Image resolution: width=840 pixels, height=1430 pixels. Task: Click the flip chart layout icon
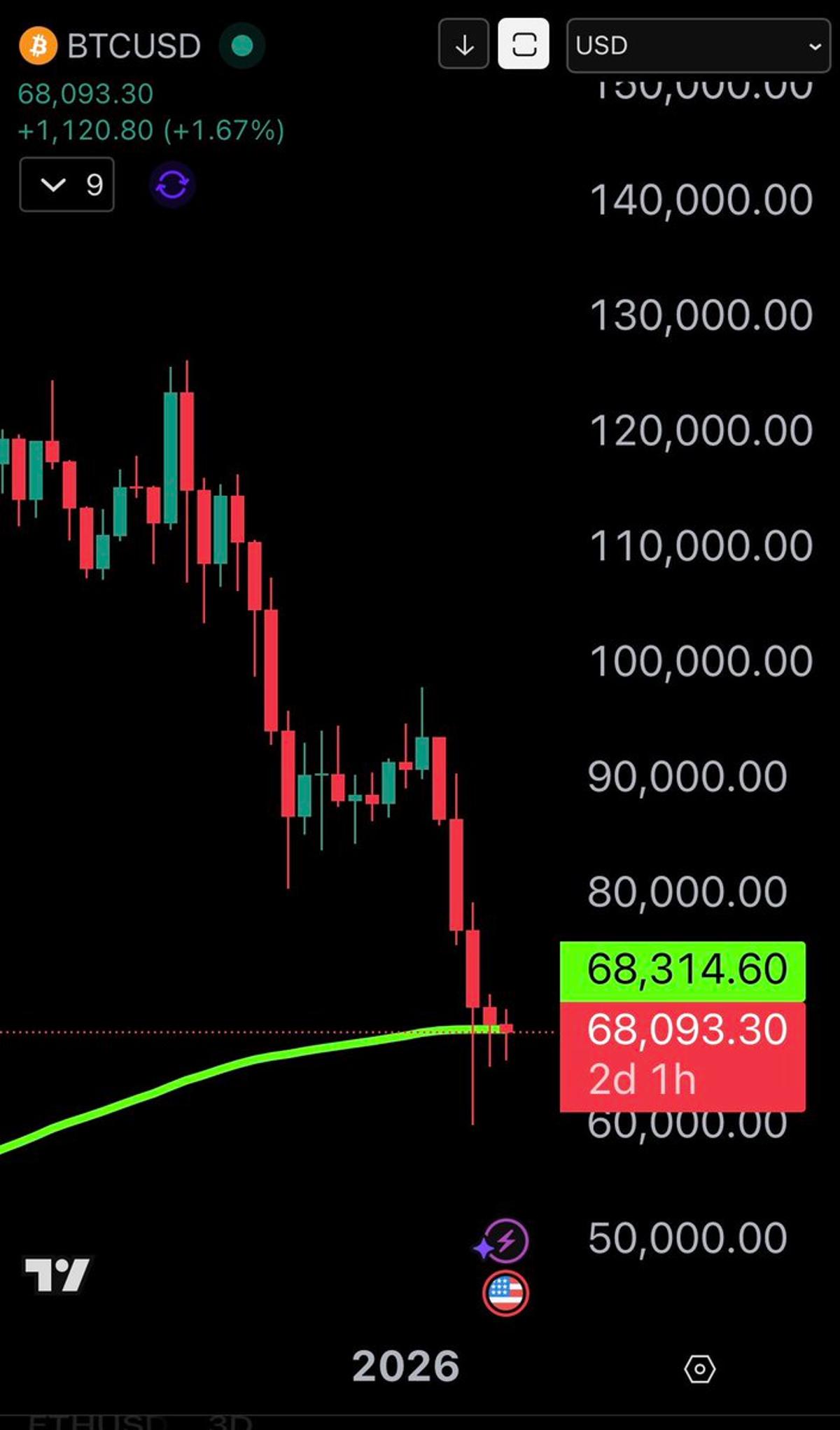tap(524, 44)
